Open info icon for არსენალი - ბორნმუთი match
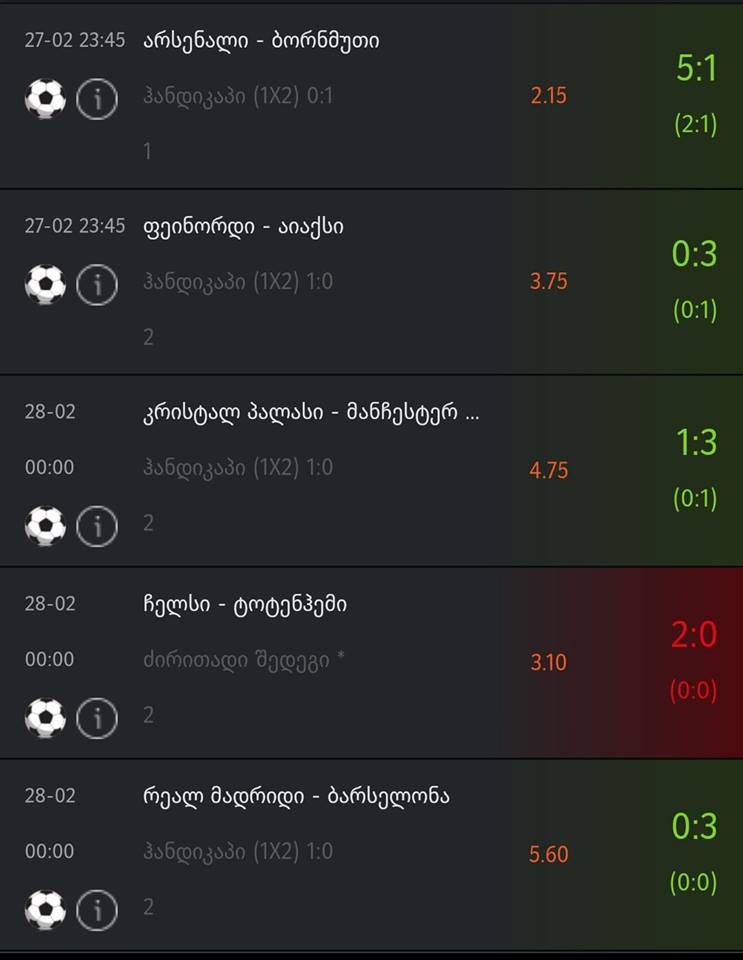 click(97, 99)
